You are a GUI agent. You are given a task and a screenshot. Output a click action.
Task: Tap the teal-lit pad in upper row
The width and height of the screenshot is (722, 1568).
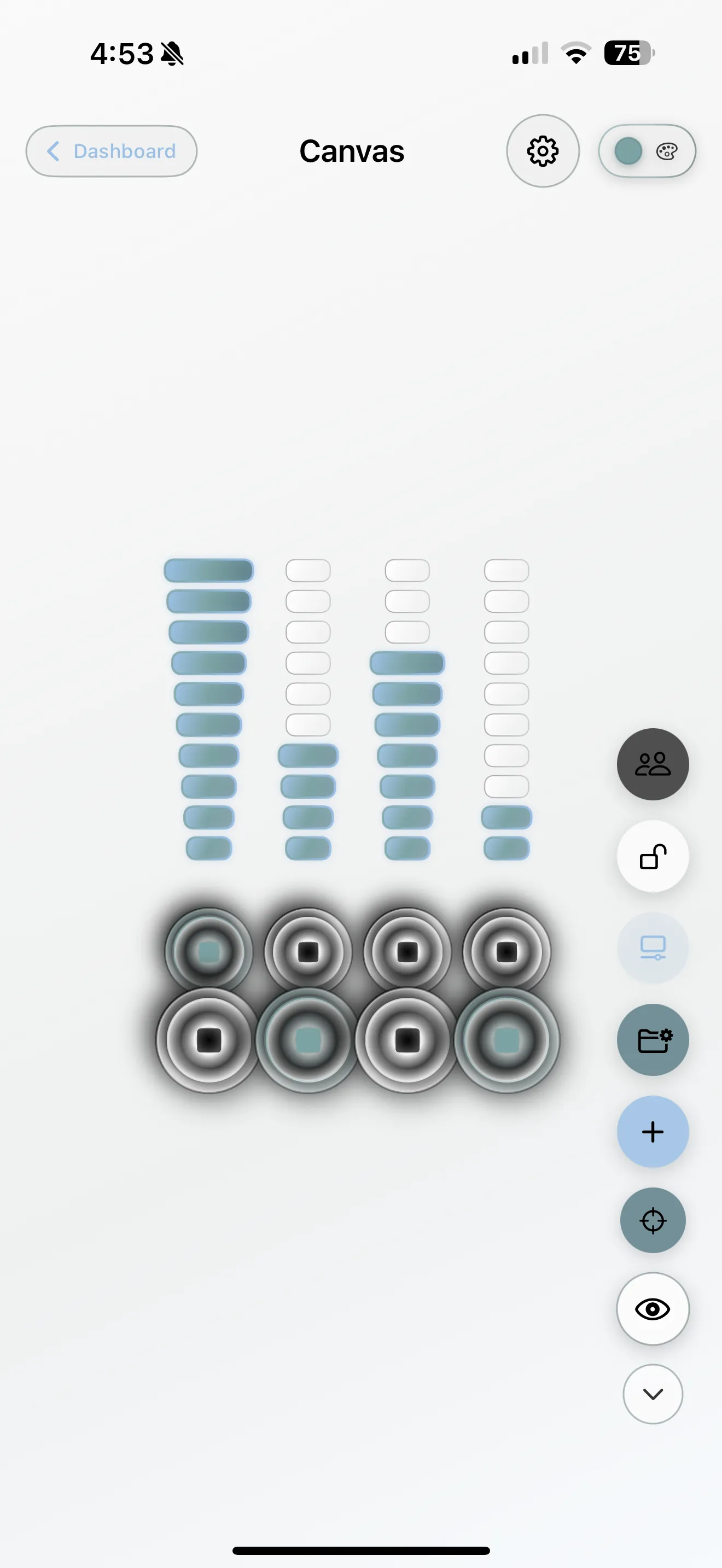209,951
